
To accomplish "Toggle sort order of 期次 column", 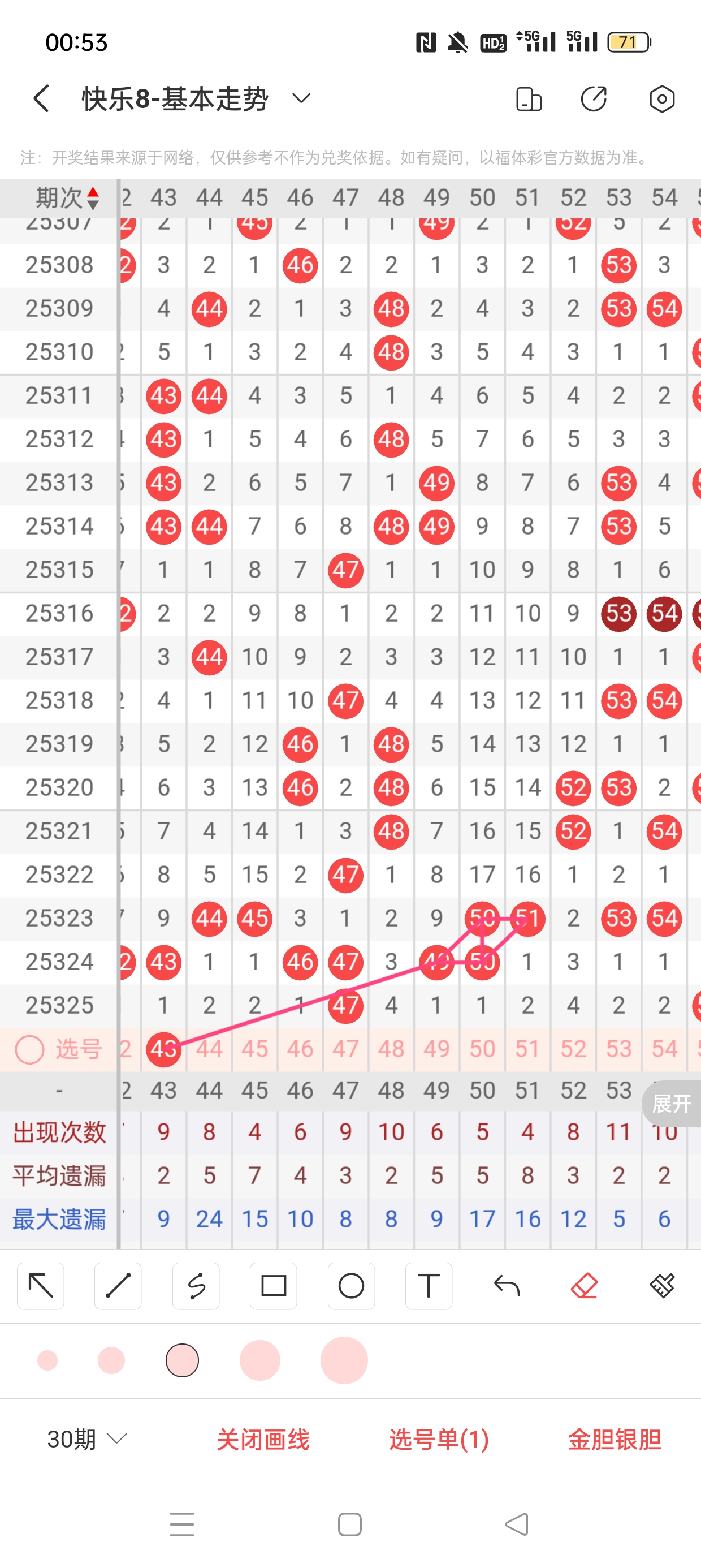I will (93, 199).
